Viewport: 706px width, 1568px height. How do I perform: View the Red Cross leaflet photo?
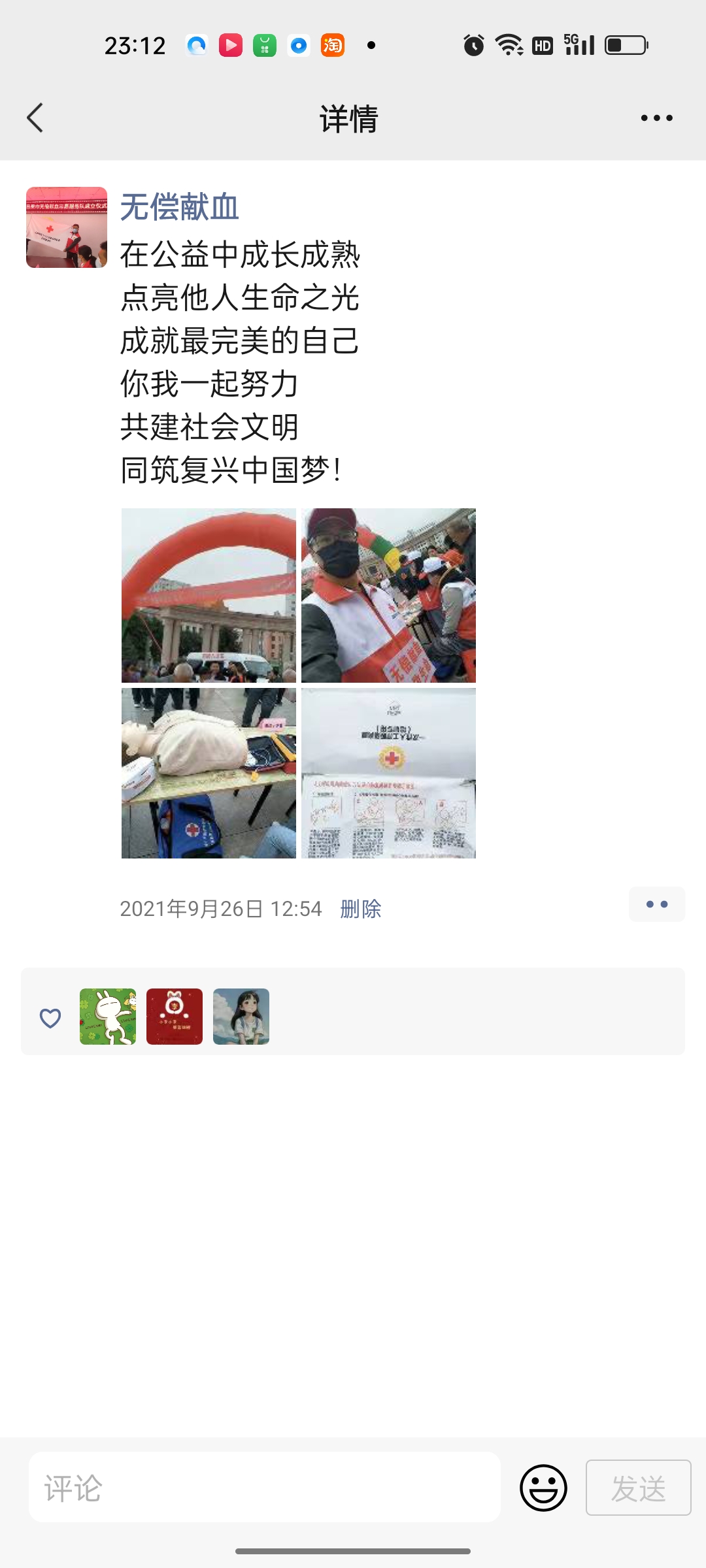(x=388, y=773)
